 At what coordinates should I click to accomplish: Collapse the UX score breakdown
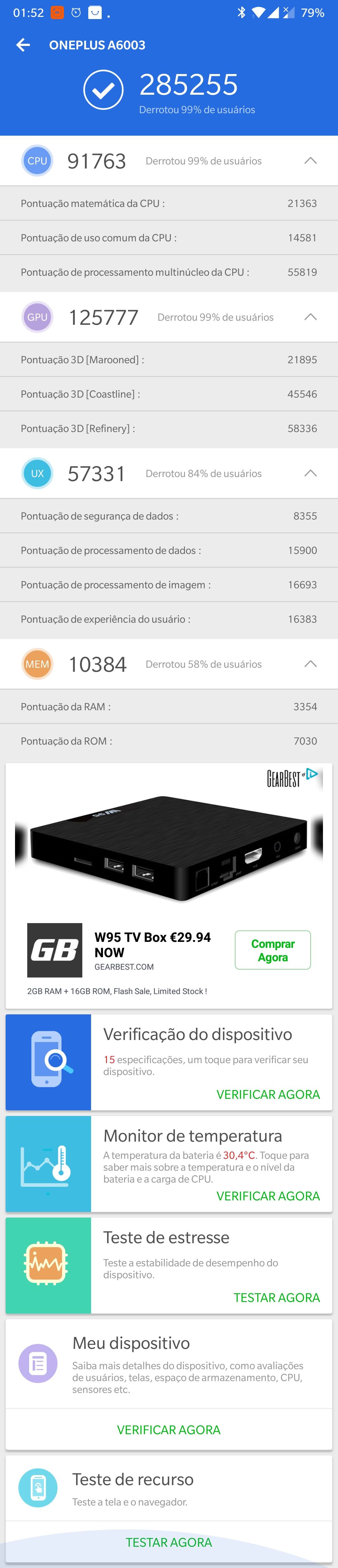(x=310, y=474)
